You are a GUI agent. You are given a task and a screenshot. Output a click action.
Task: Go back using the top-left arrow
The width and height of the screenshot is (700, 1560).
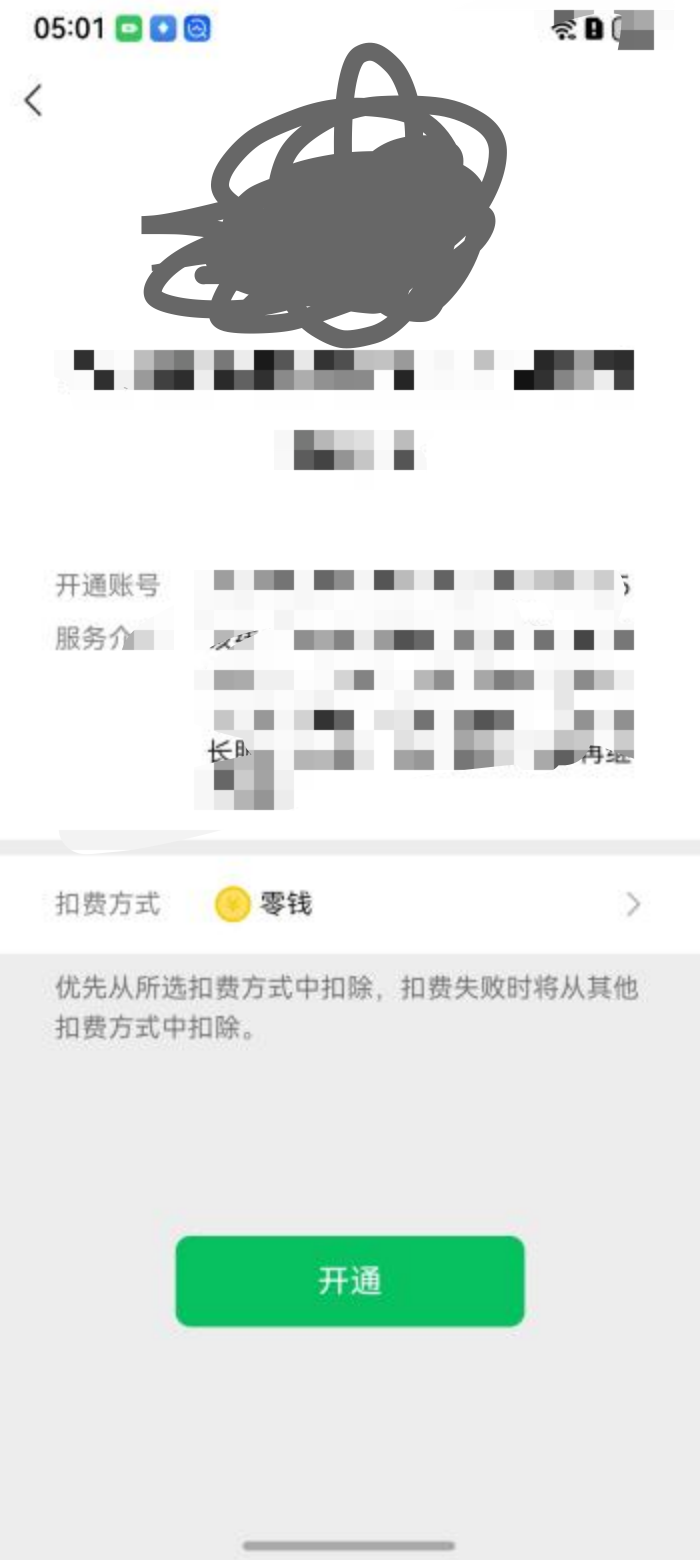(x=33, y=100)
